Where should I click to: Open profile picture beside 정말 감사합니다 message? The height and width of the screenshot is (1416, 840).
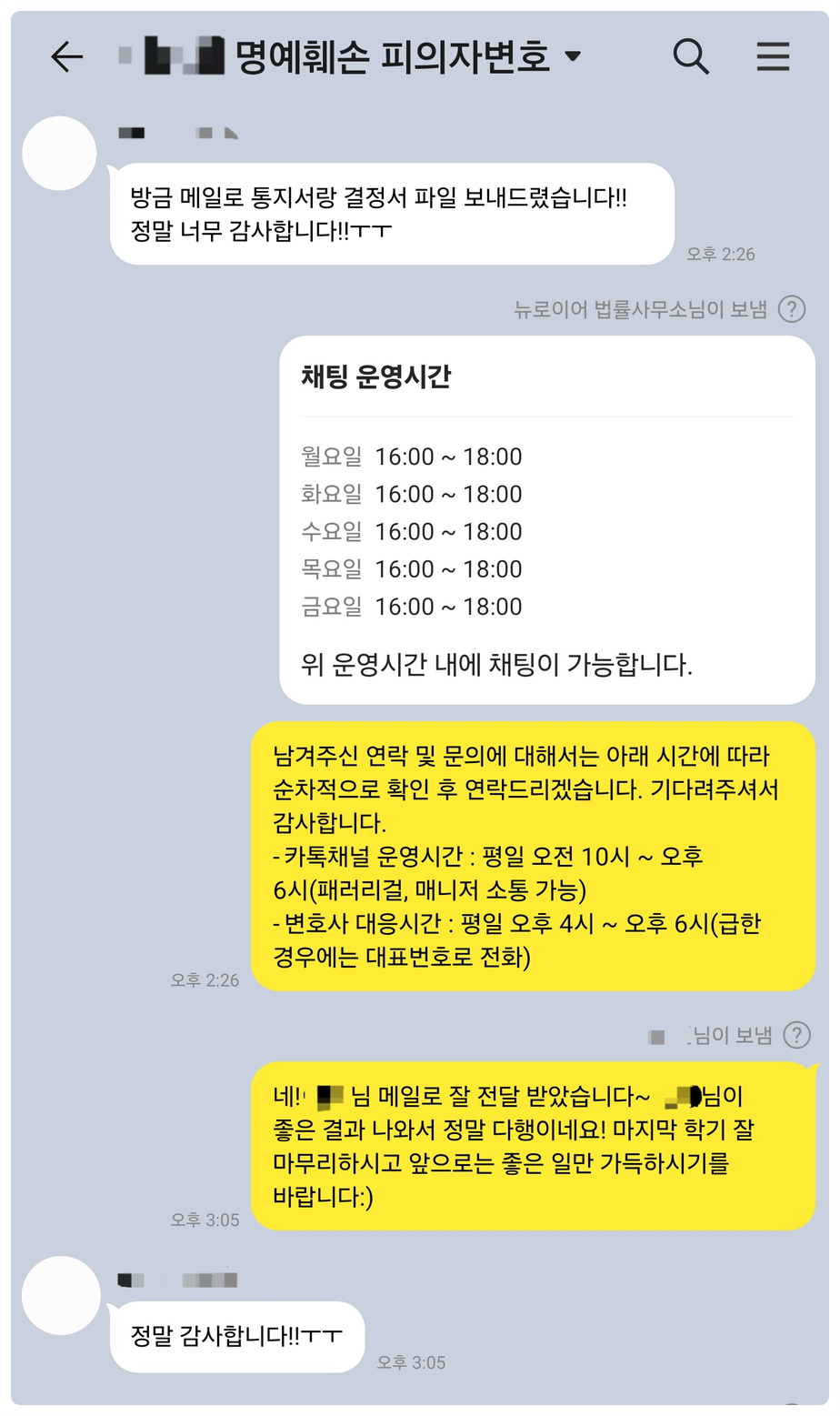(x=60, y=1294)
